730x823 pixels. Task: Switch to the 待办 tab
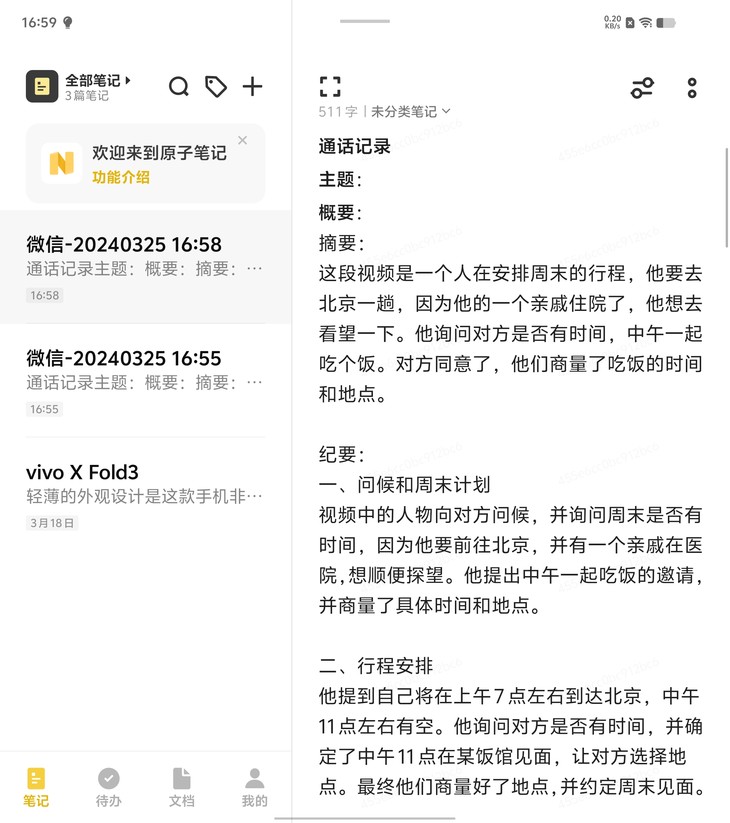click(x=109, y=787)
